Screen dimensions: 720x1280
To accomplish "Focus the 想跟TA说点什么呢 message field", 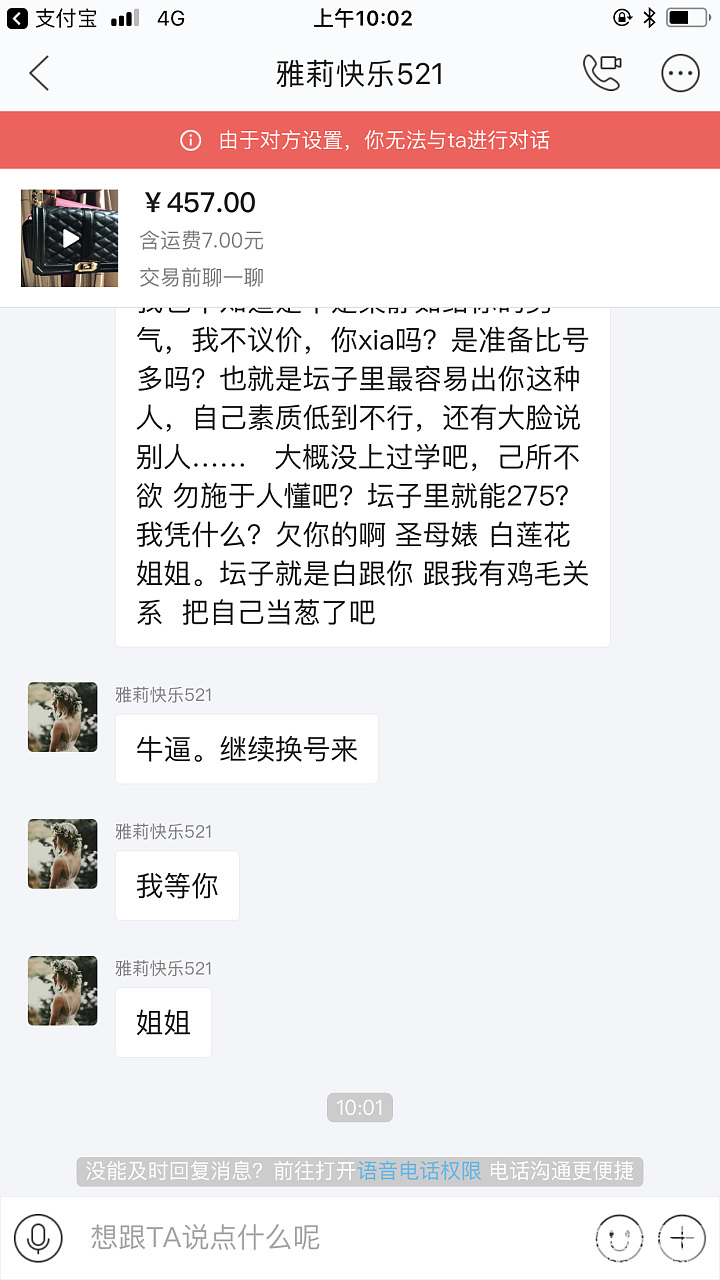I will [x=330, y=1238].
